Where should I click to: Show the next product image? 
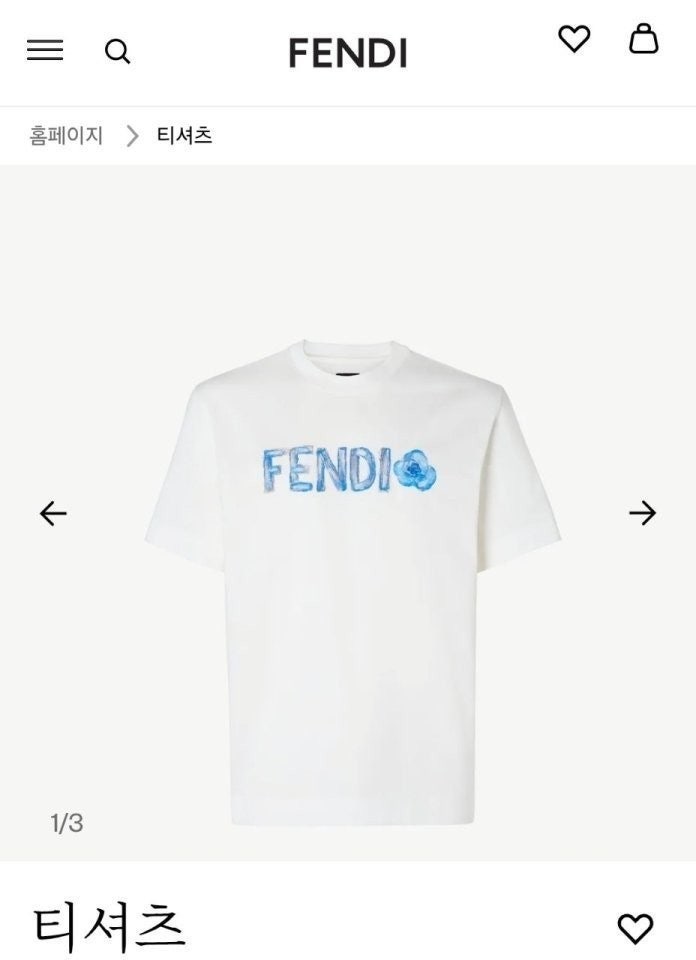[x=642, y=513]
